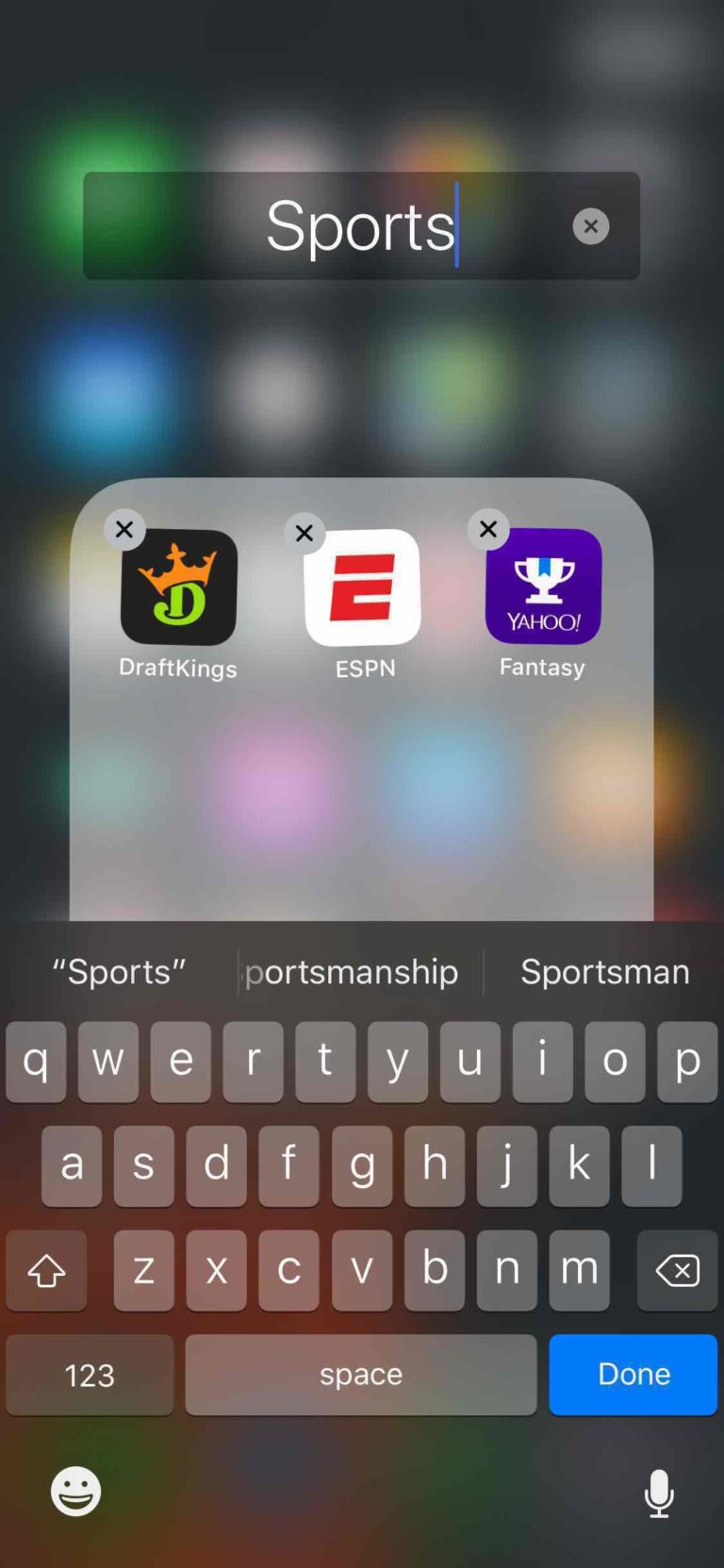Image resolution: width=724 pixels, height=1568 pixels.
Task: Remove Yahoo Fantasy using its delete badge
Action: tap(487, 529)
